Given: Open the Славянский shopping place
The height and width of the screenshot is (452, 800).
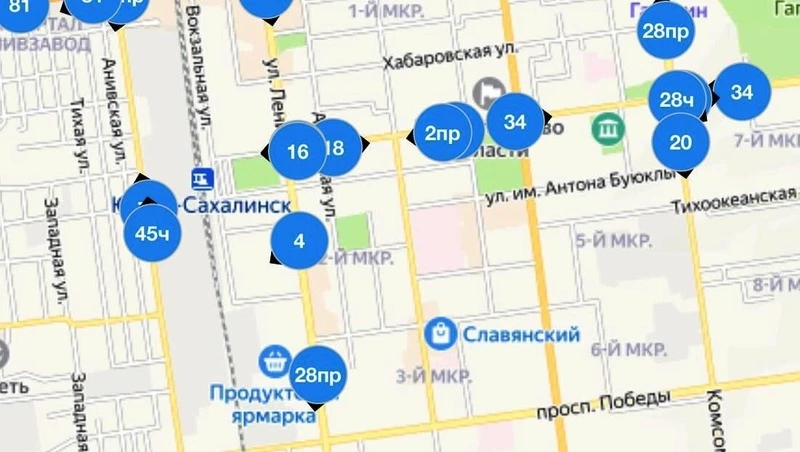Looking at the screenshot, I should tap(439, 334).
